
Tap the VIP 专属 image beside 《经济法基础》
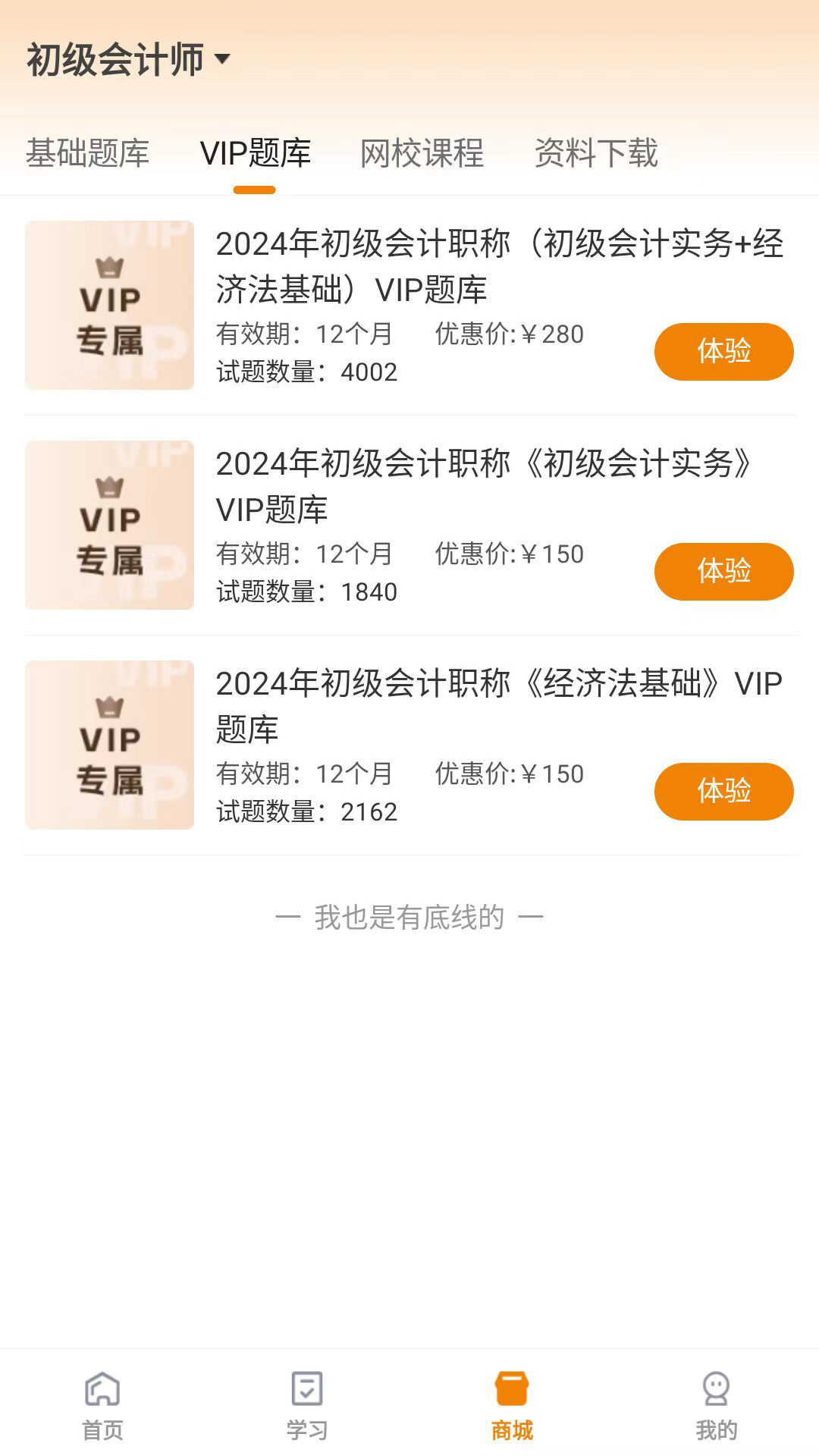pos(110,745)
